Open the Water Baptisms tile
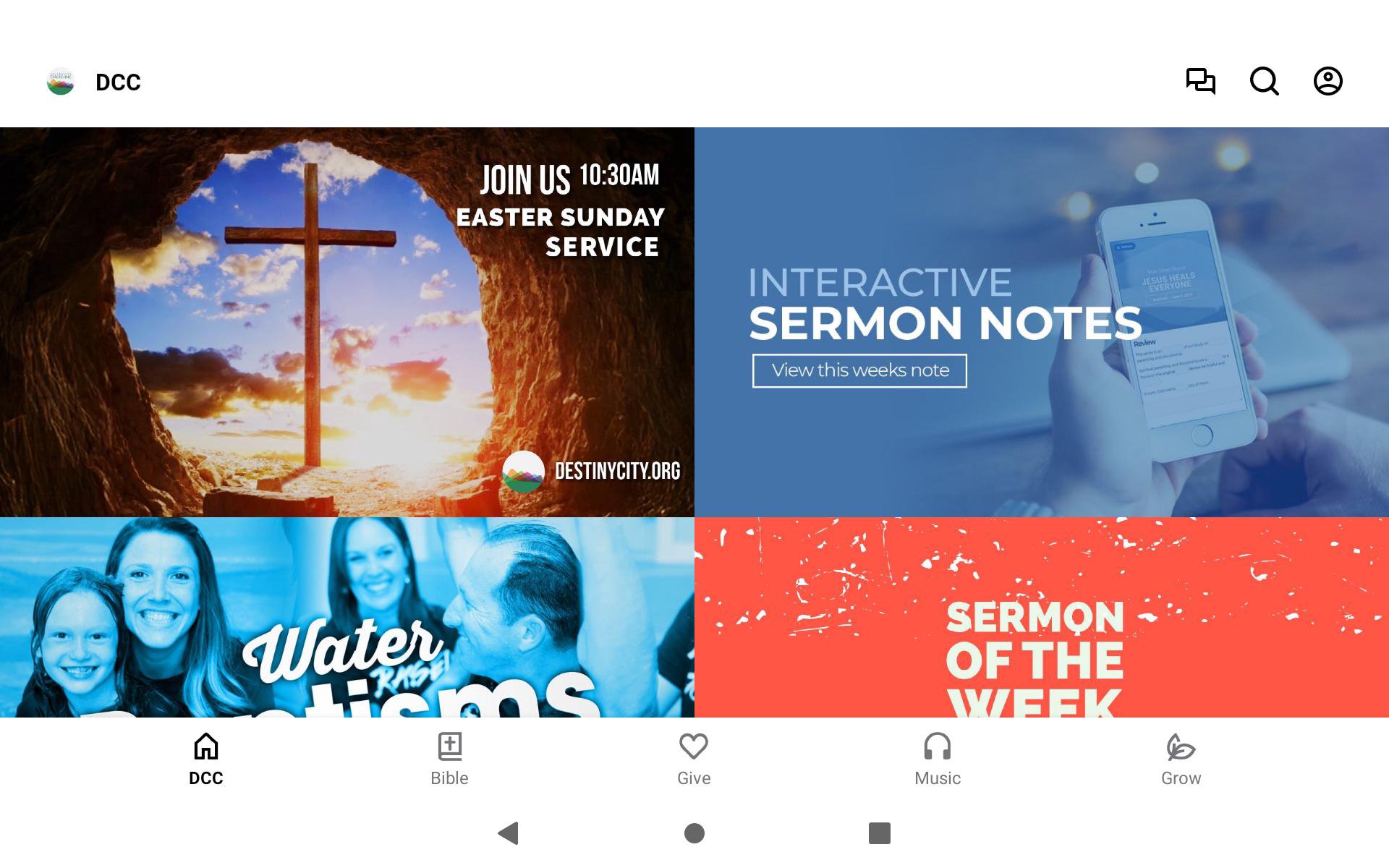Screen dimensions: 1389x868 tap(347, 617)
